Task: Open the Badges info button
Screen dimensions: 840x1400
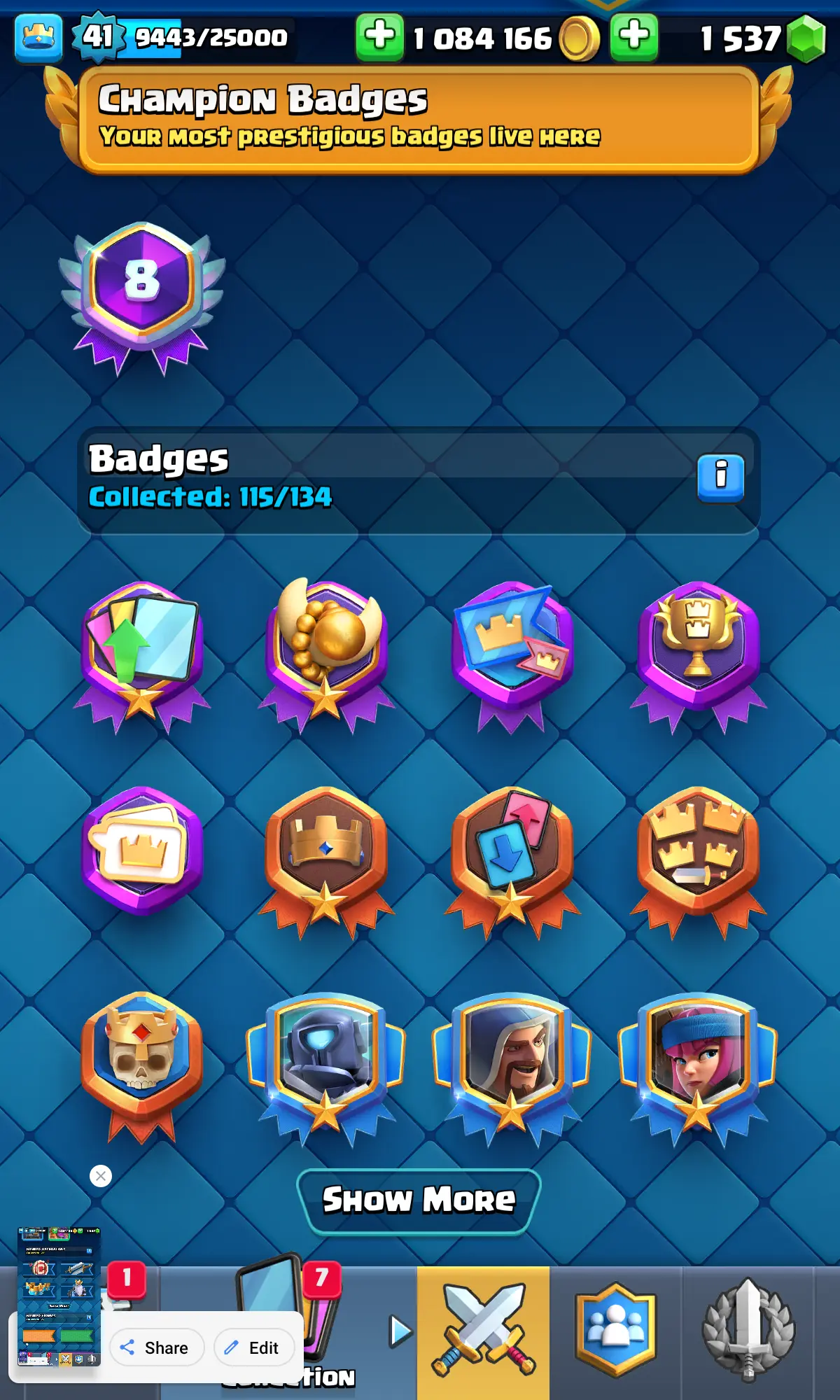Action: [720, 477]
